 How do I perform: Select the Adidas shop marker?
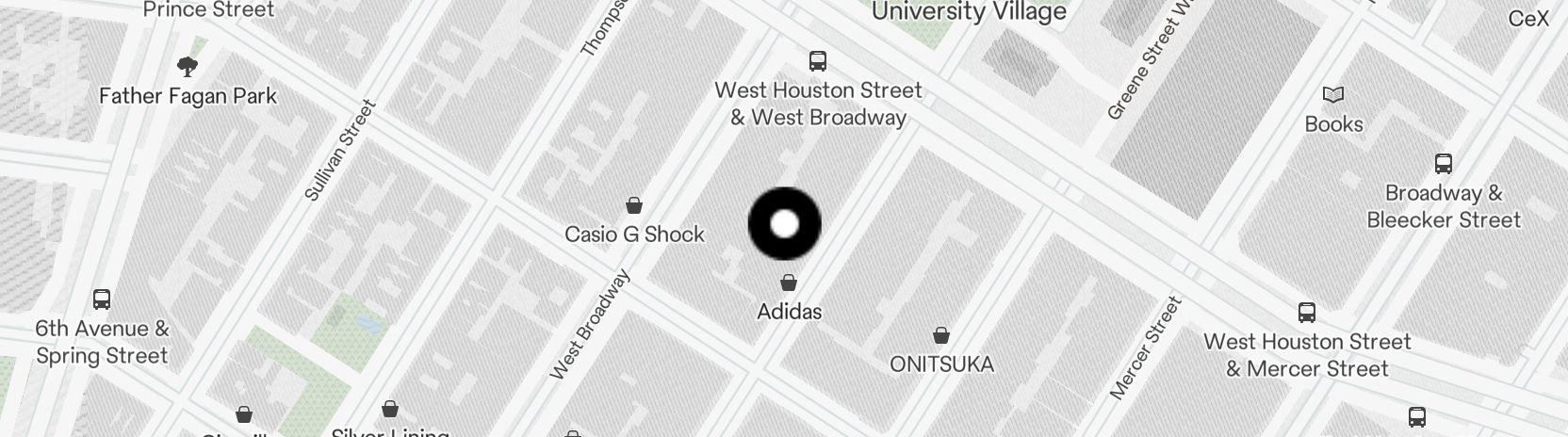(x=789, y=283)
